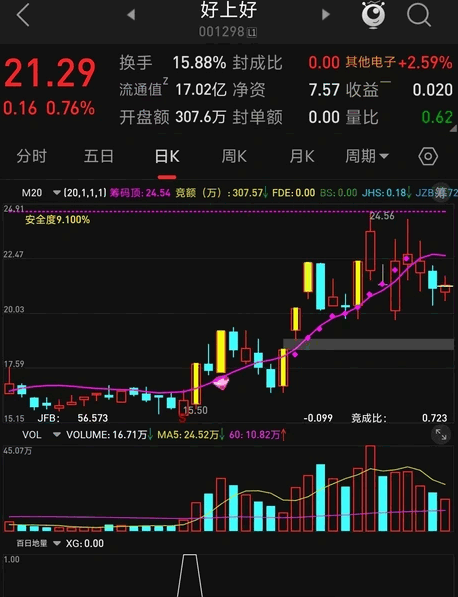Switch to the 月K tab
The image size is (458, 597).
pyautogui.click(x=302, y=156)
